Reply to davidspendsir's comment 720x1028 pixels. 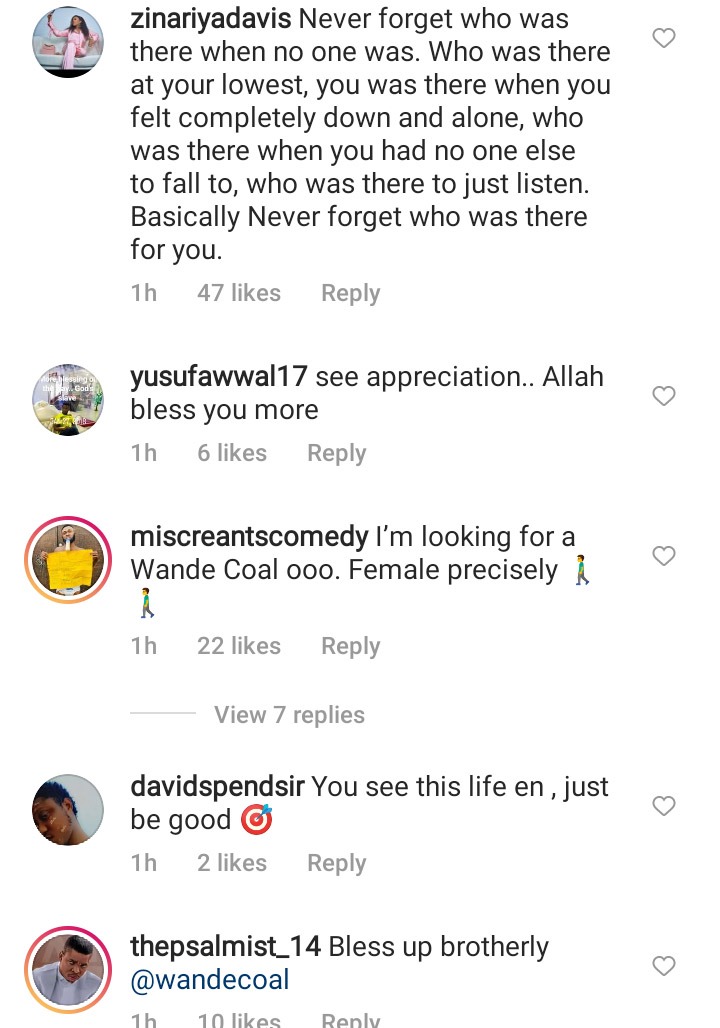tap(336, 863)
